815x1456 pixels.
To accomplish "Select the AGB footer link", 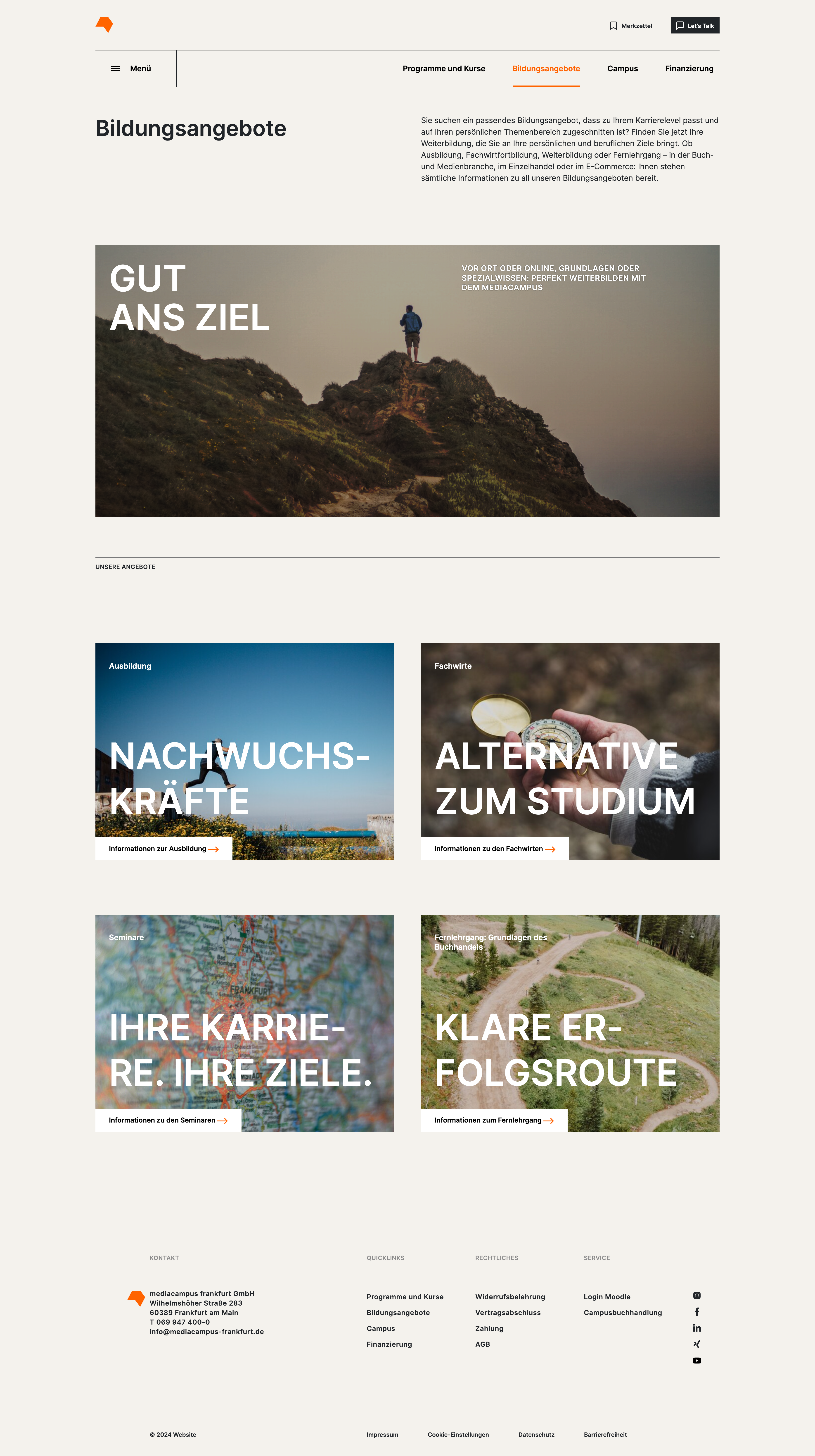I will point(482,1344).
